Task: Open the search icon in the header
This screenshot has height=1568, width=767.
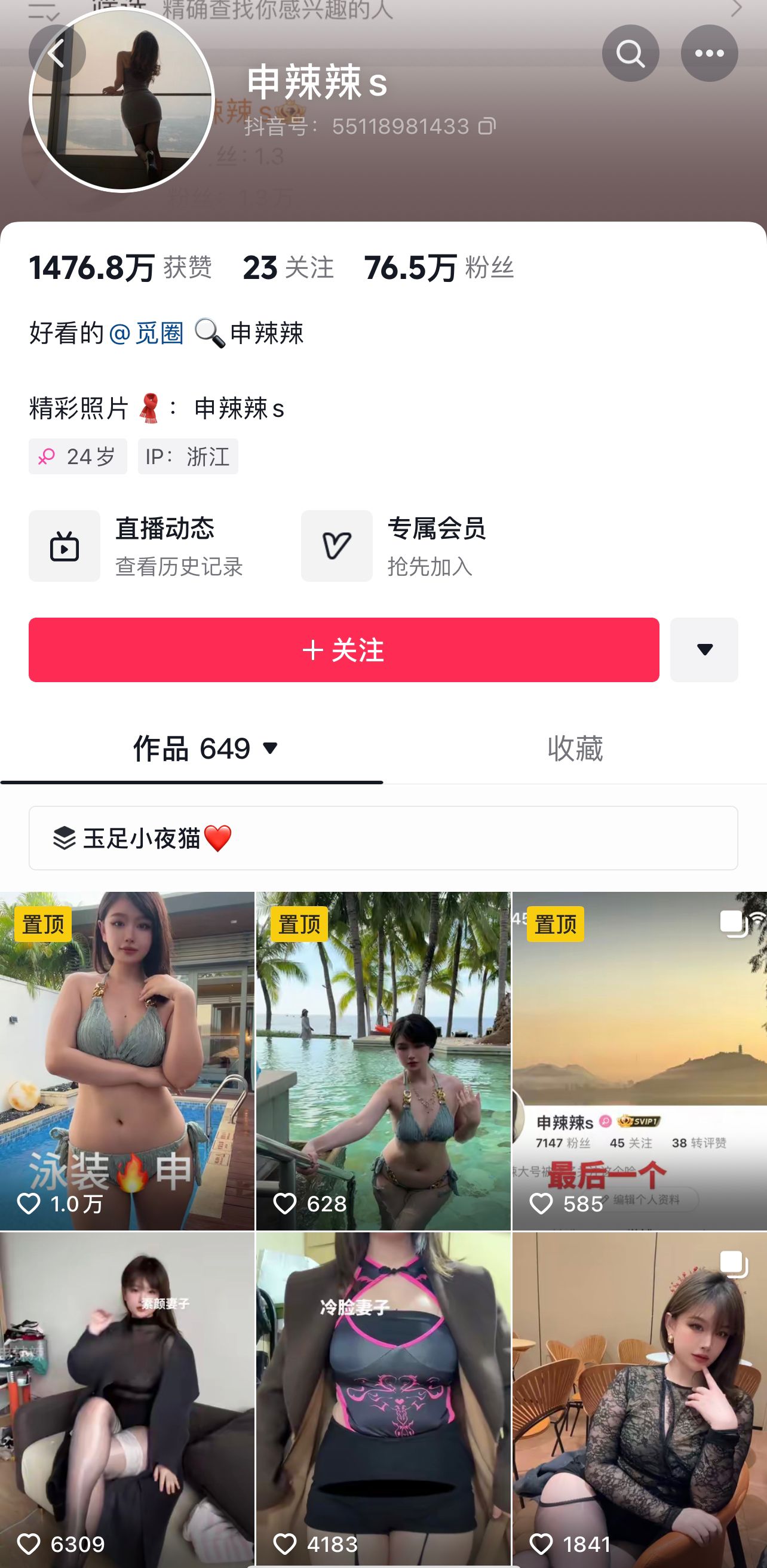Action: pyautogui.click(x=630, y=54)
